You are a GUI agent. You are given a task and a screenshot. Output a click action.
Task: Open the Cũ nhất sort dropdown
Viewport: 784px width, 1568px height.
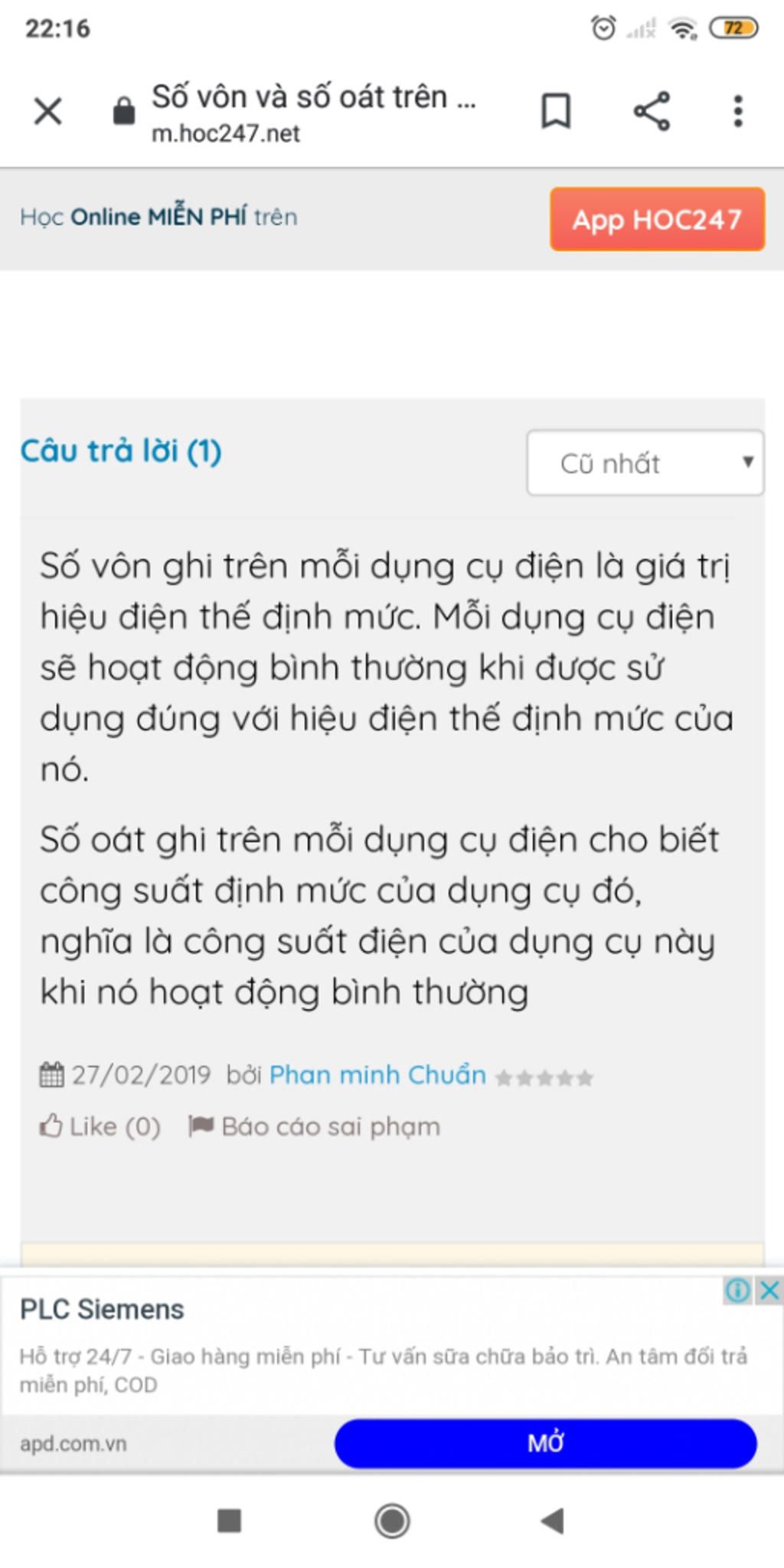point(645,463)
